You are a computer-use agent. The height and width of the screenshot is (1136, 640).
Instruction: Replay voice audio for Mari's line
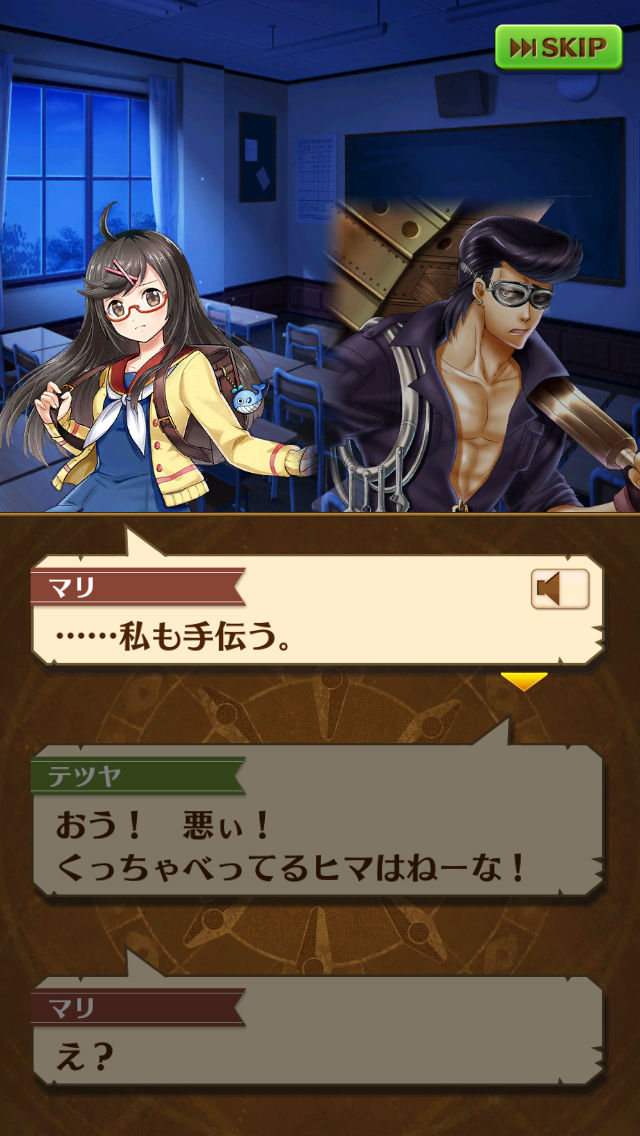(x=559, y=589)
